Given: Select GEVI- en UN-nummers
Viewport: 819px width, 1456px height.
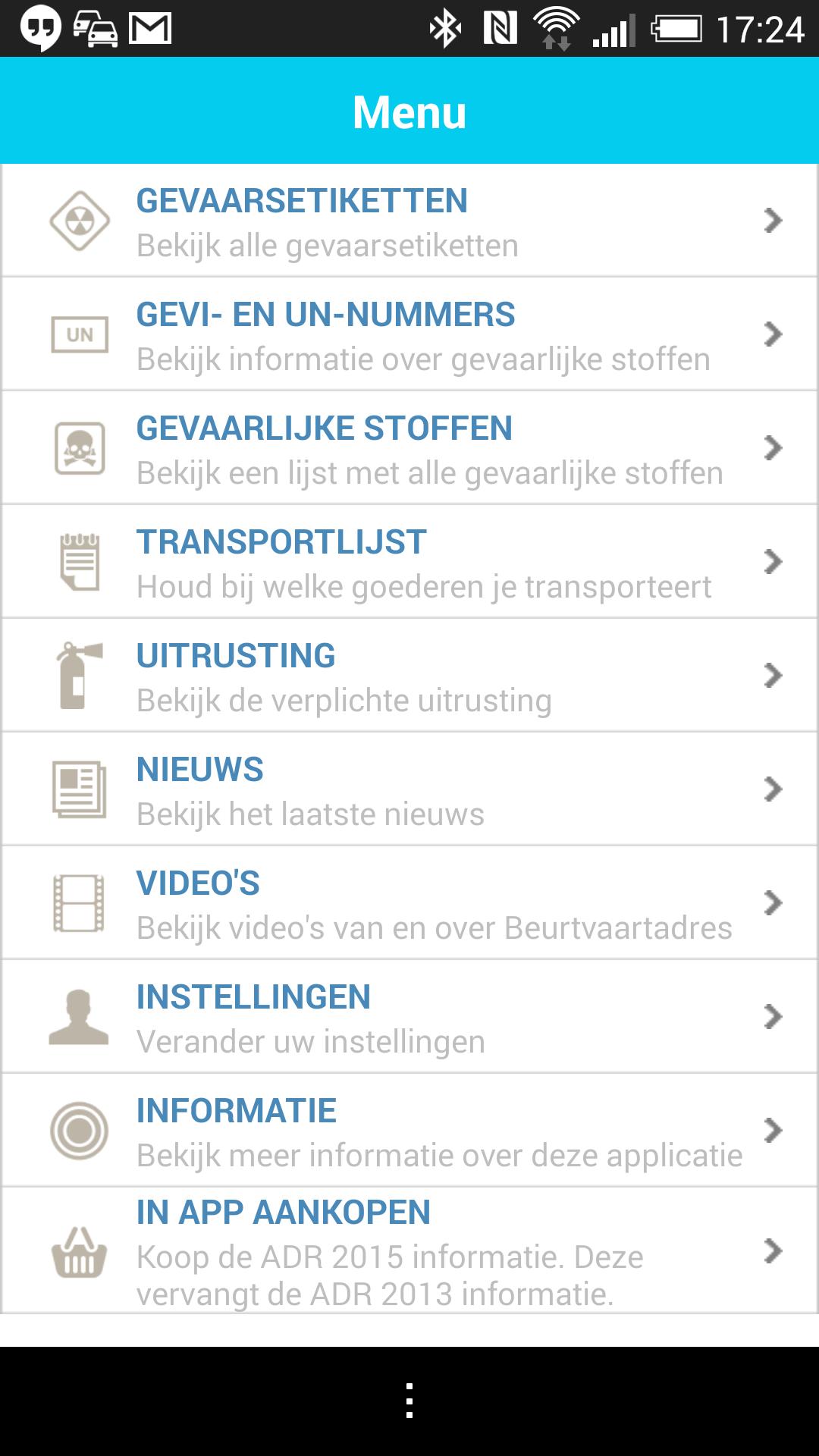Looking at the screenshot, I should (409, 334).
